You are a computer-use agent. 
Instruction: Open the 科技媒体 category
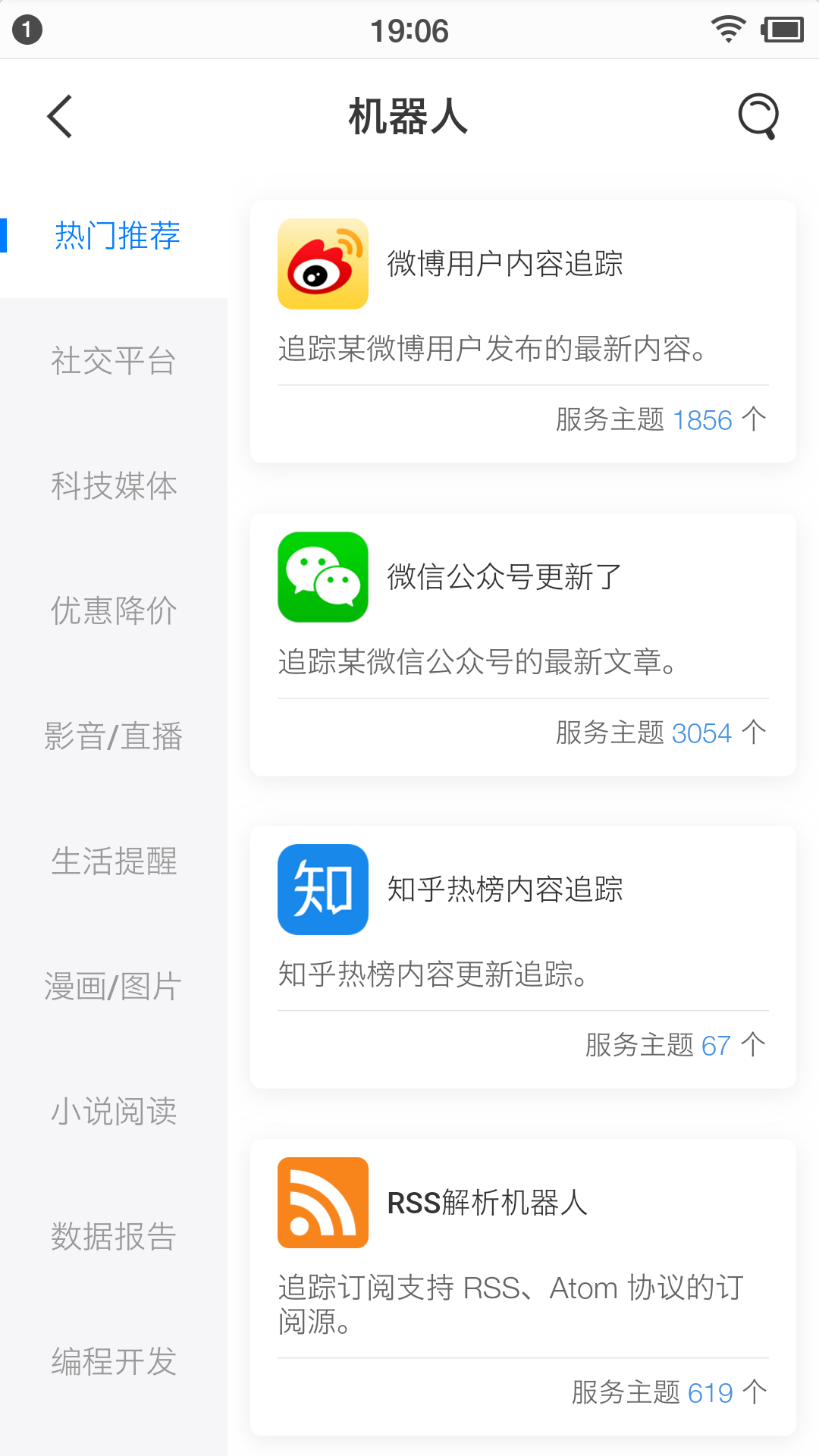point(114,487)
